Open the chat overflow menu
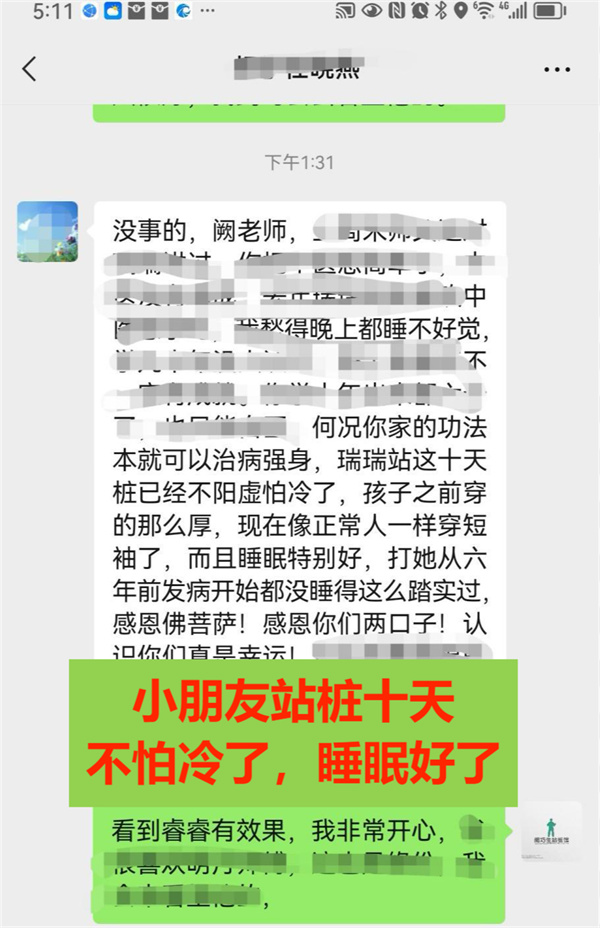Image resolution: width=600 pixels, height=928 pixels. point(556,70)
